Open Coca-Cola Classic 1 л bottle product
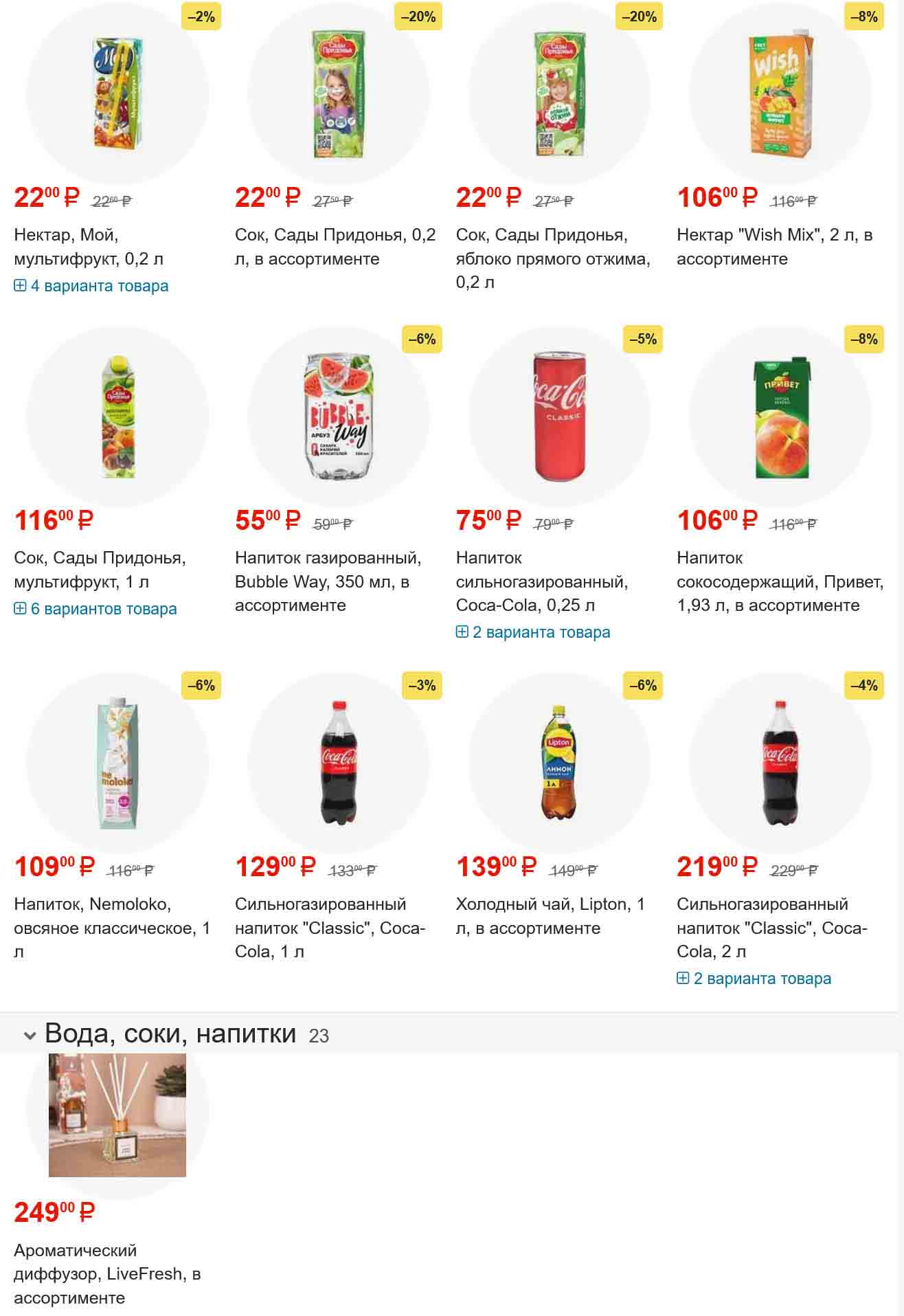 pos(330,928)
